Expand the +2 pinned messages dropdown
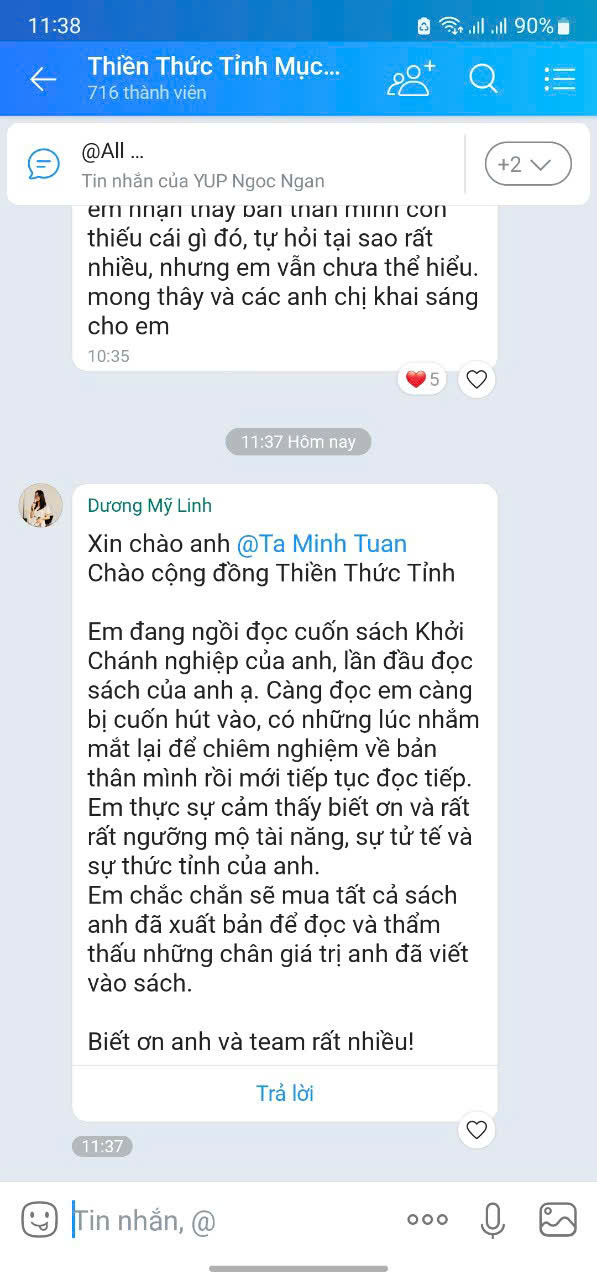The image size is (597, 1280). [x=527, y=165]
